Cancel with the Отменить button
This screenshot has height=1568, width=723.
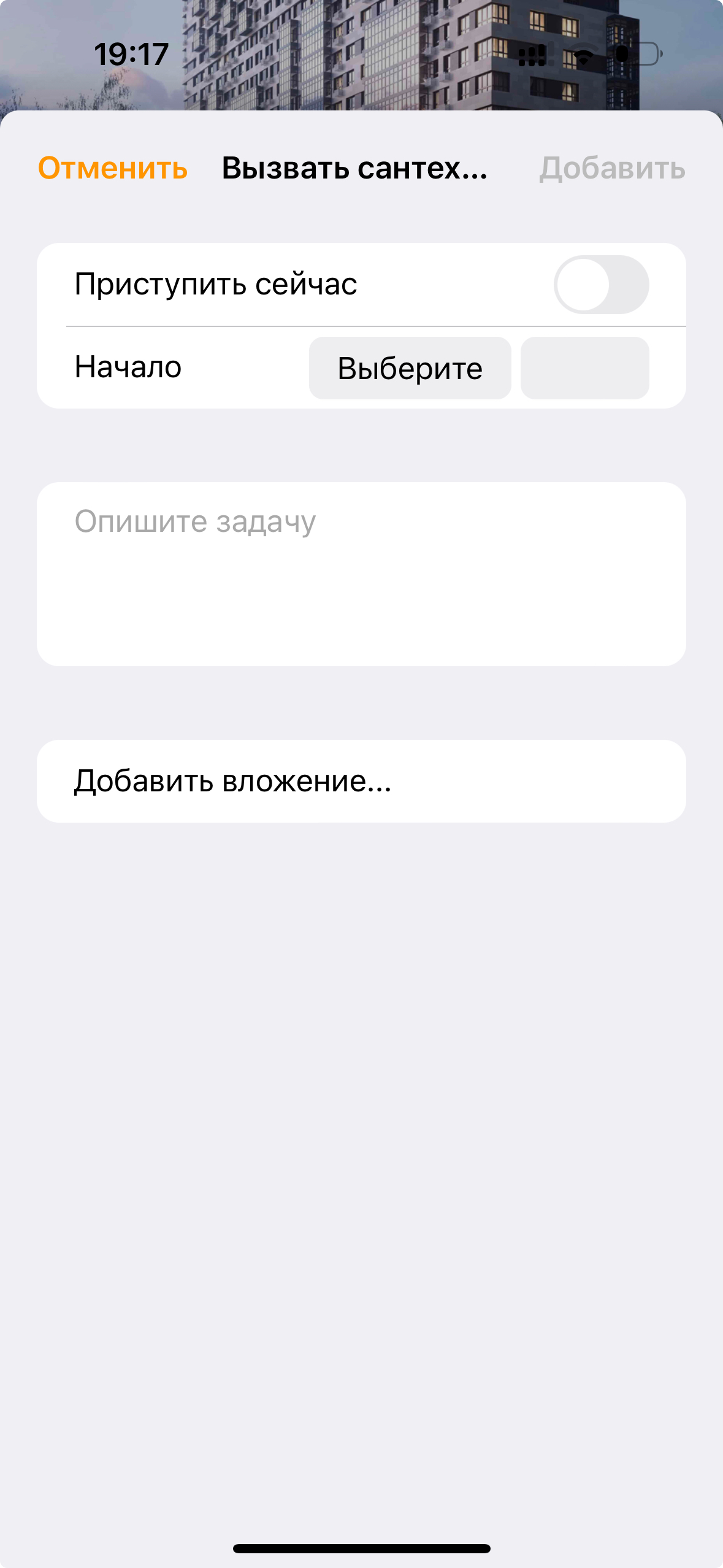coord(113,168)
